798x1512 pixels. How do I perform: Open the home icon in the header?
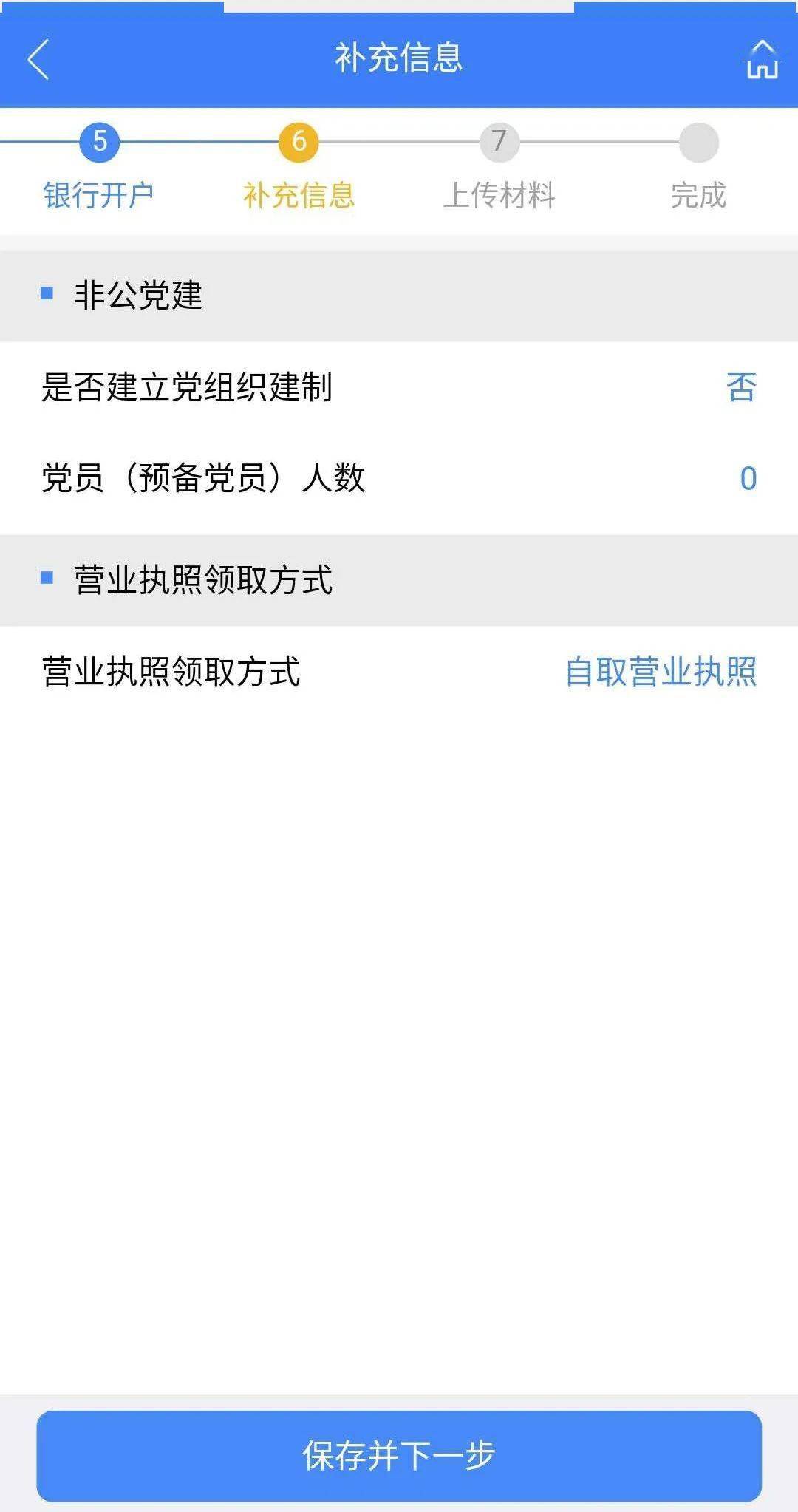762,60
